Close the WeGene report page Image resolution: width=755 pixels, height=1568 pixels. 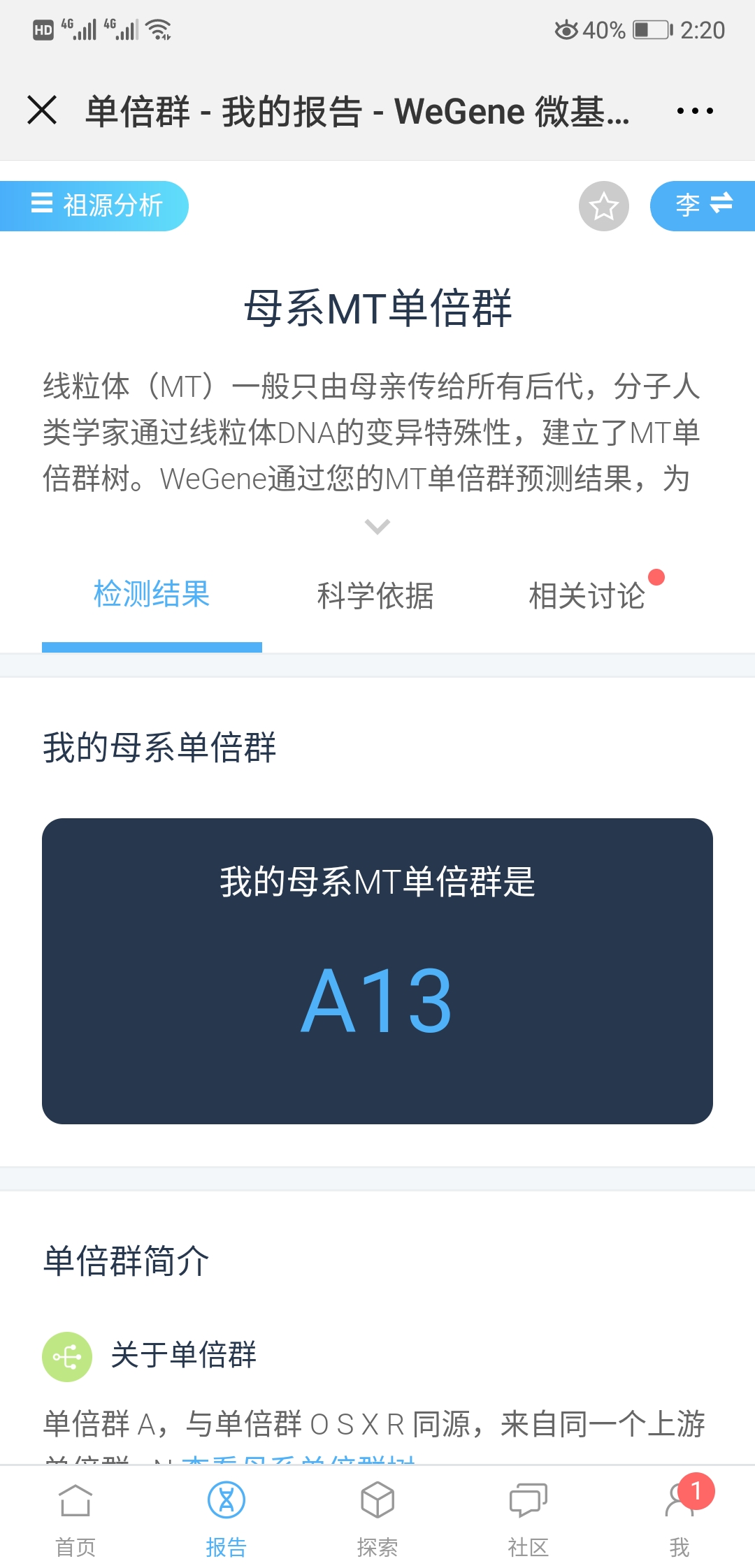pos(42,110)
